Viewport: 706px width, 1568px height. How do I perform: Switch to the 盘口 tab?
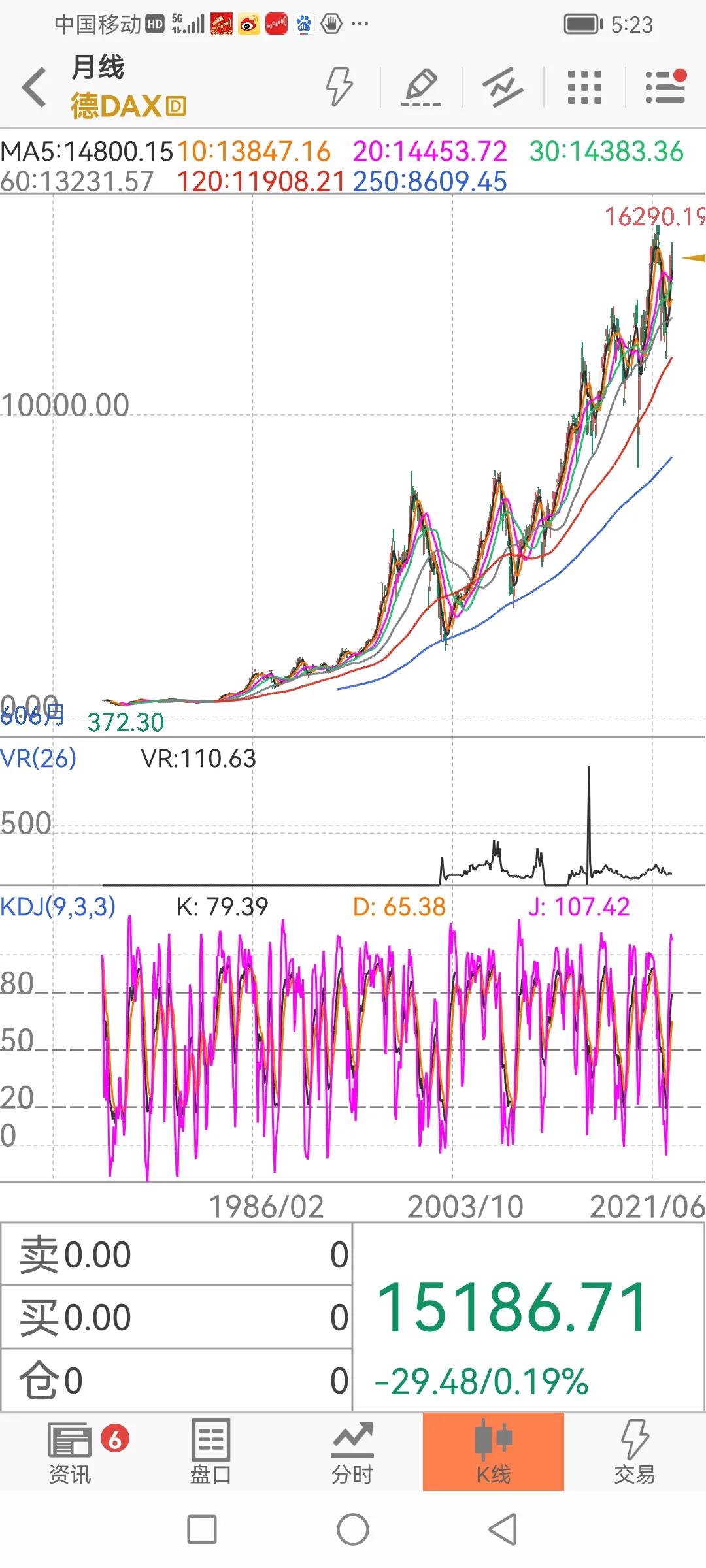pos(210,1452)
